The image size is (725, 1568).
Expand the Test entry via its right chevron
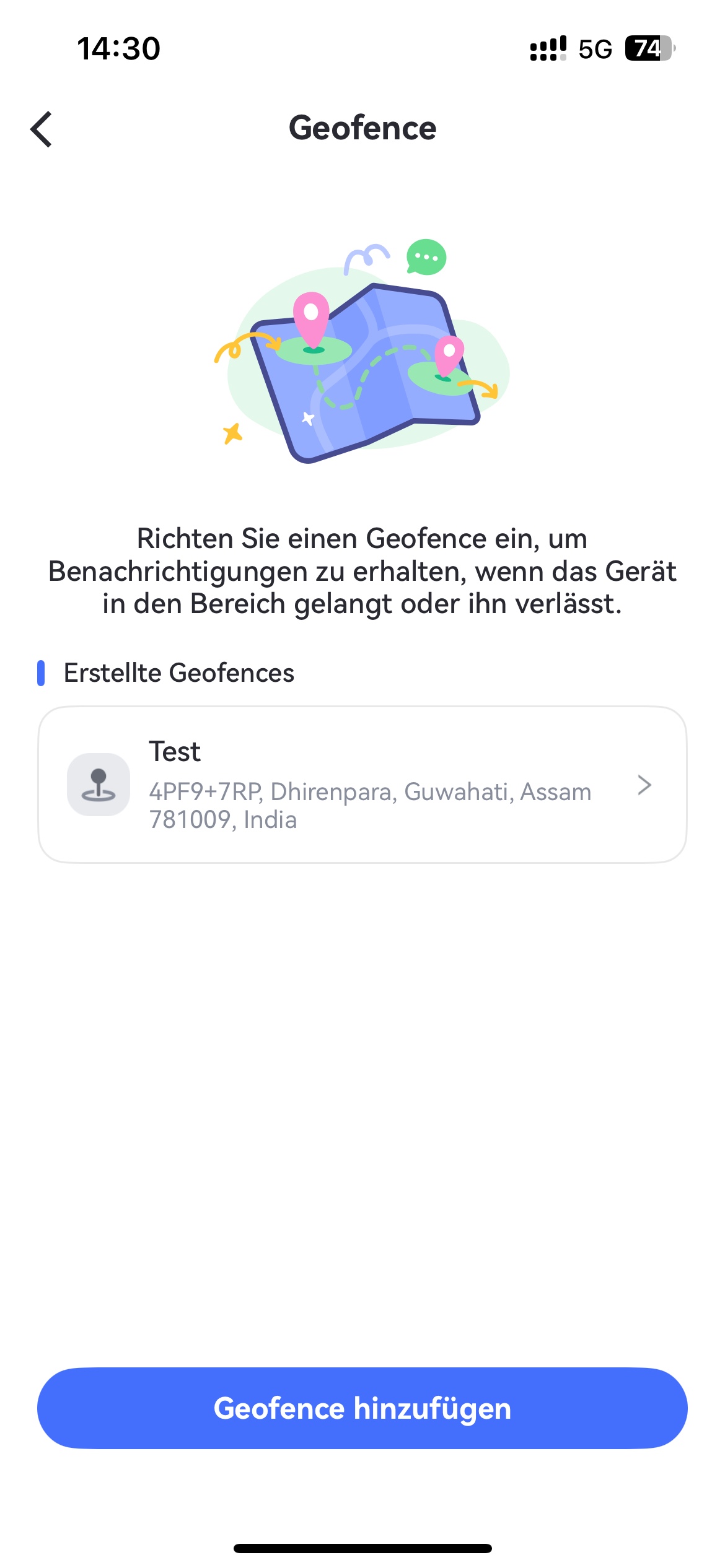(644, 785)
